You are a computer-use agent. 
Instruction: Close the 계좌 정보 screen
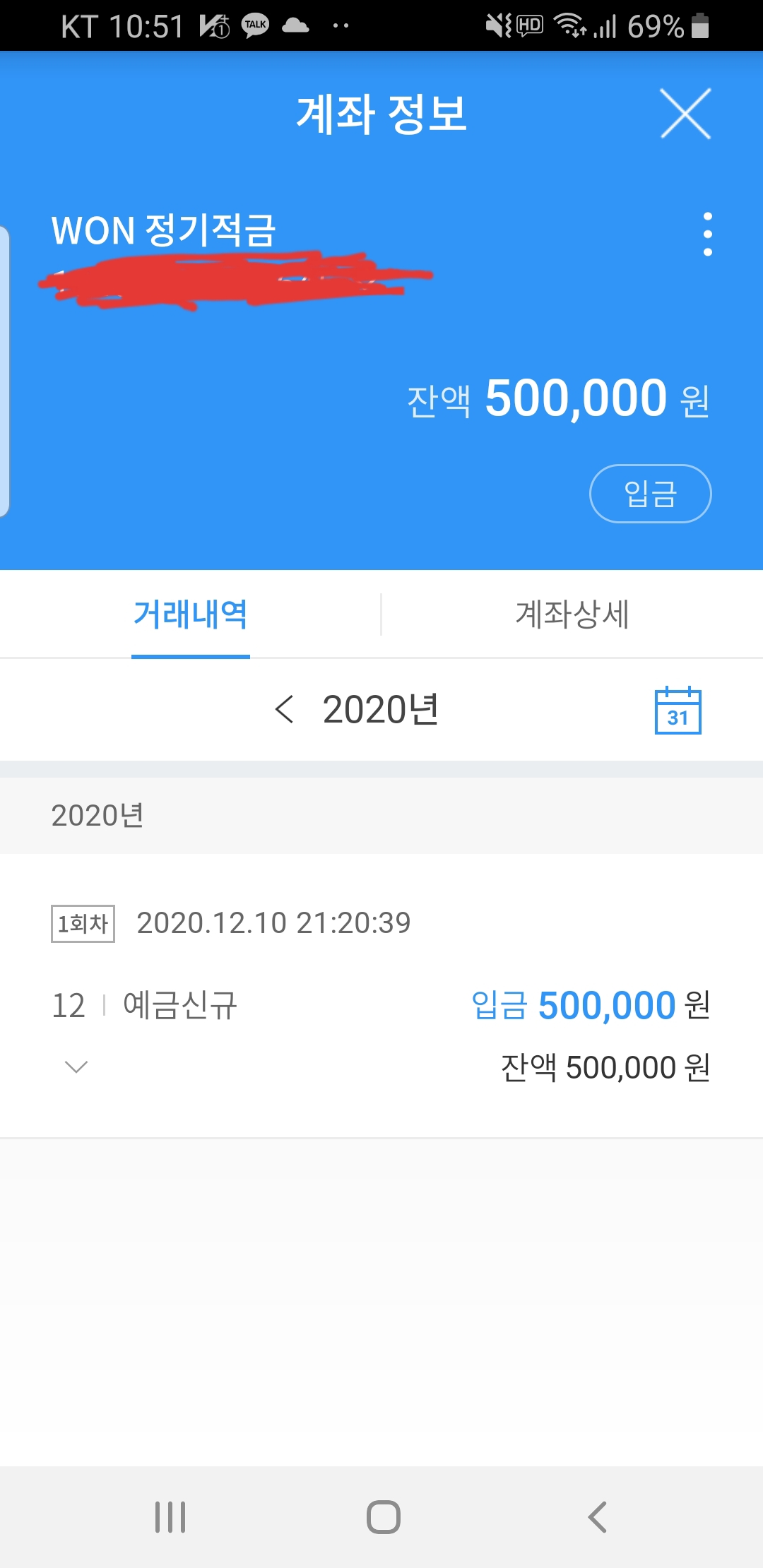(685, 114)
